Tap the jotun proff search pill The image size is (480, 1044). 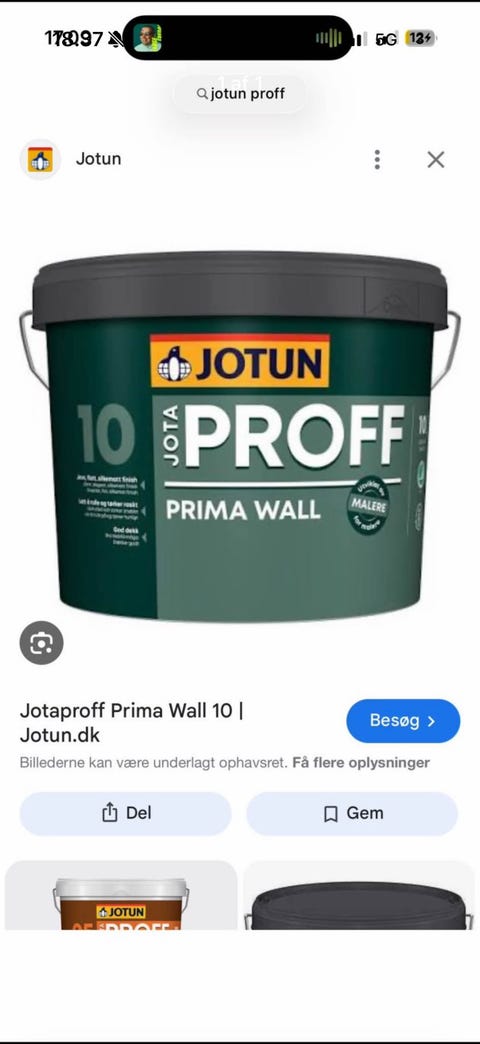240,94
